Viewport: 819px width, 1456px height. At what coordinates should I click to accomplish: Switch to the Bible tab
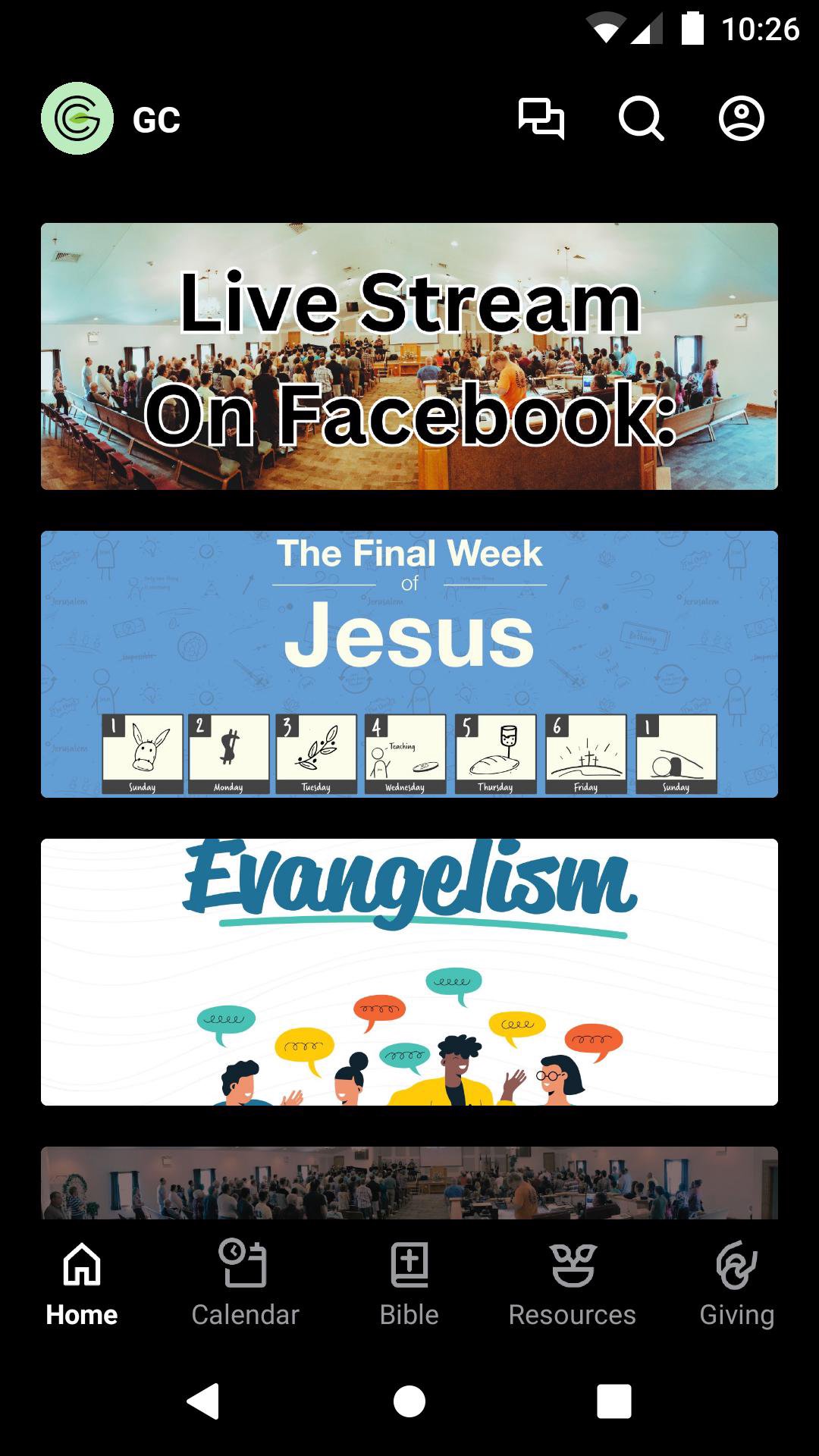(x=409, y=1282)
